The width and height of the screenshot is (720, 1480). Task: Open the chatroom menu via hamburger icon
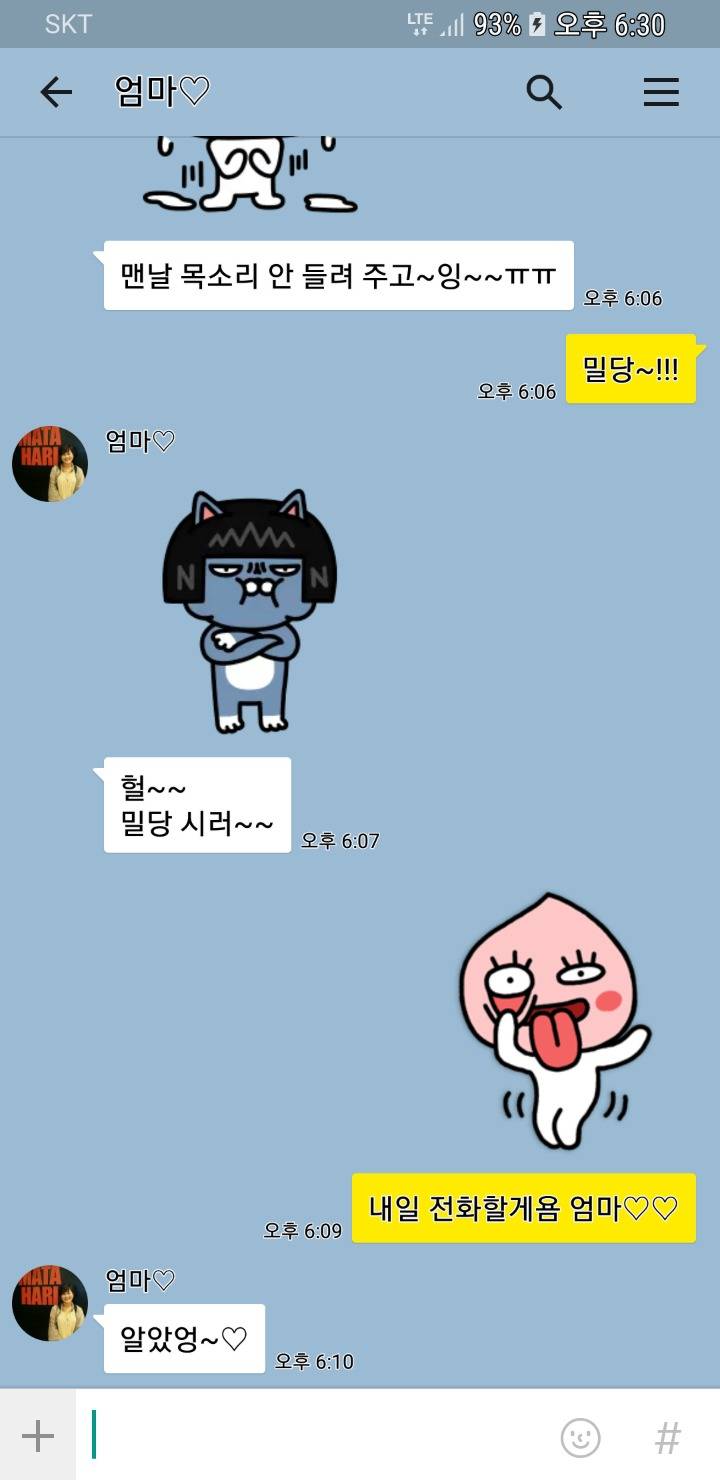point(661,92)
